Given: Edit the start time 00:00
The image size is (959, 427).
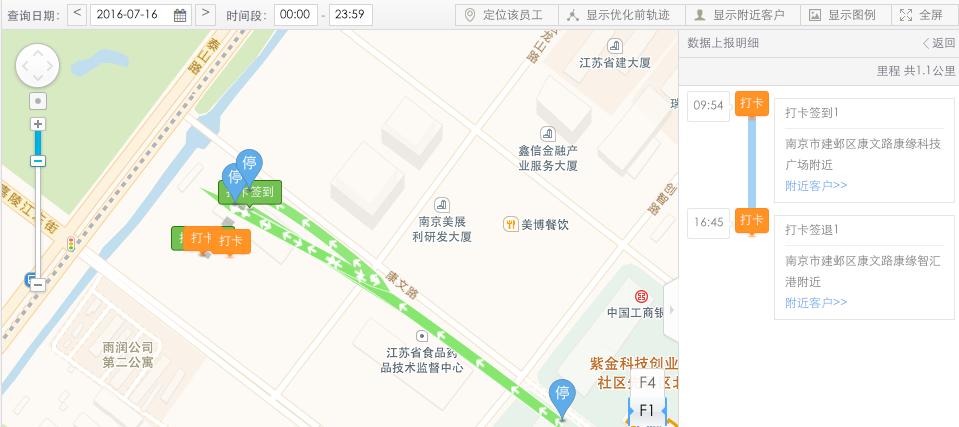Looking at the screenshot, I should (x=295, y=15).
